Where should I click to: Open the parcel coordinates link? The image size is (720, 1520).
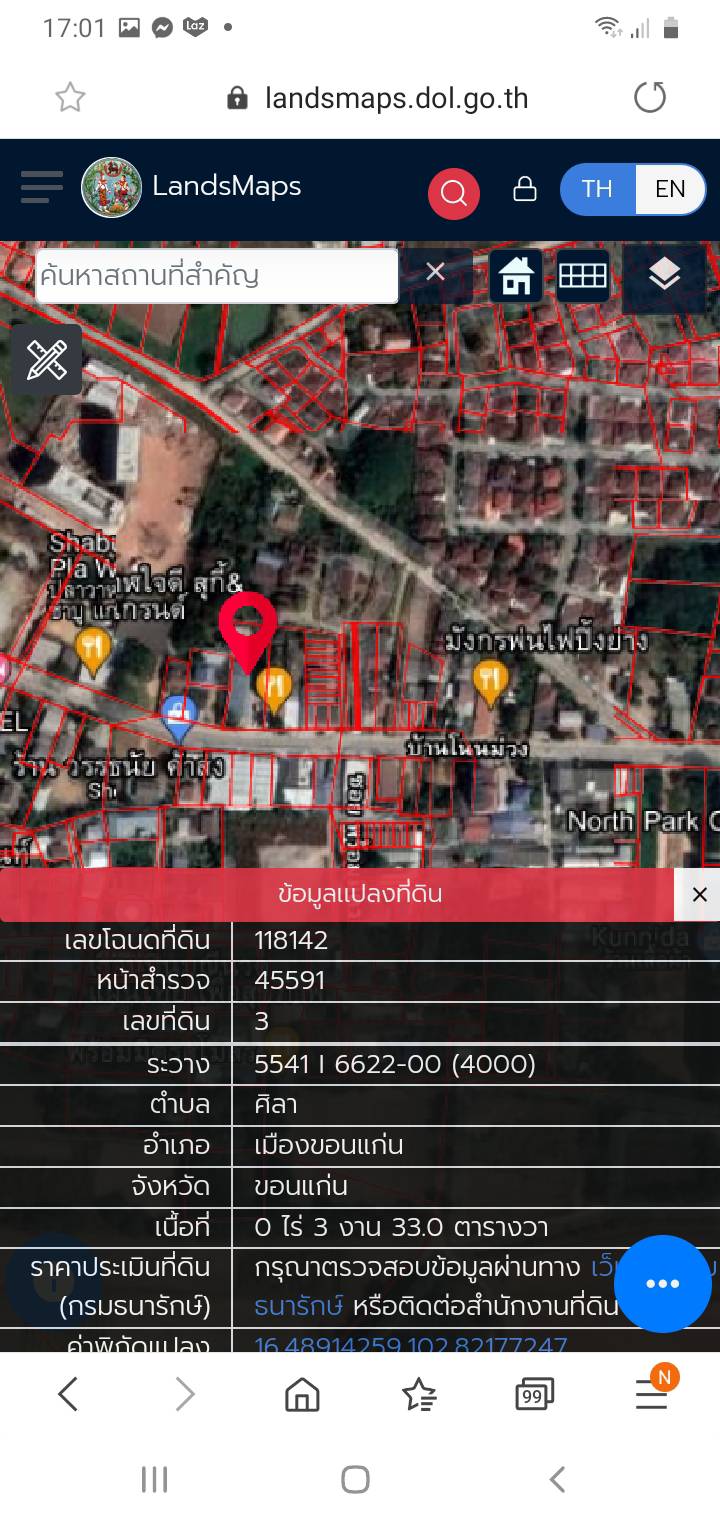pos(410,1345)
